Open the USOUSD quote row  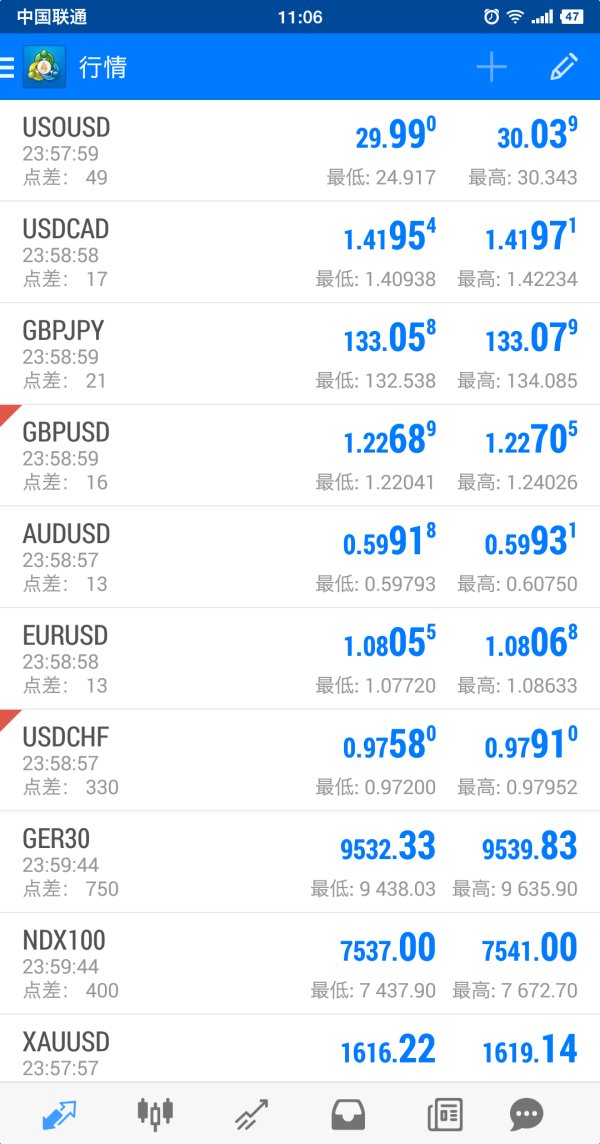(300, 151)
